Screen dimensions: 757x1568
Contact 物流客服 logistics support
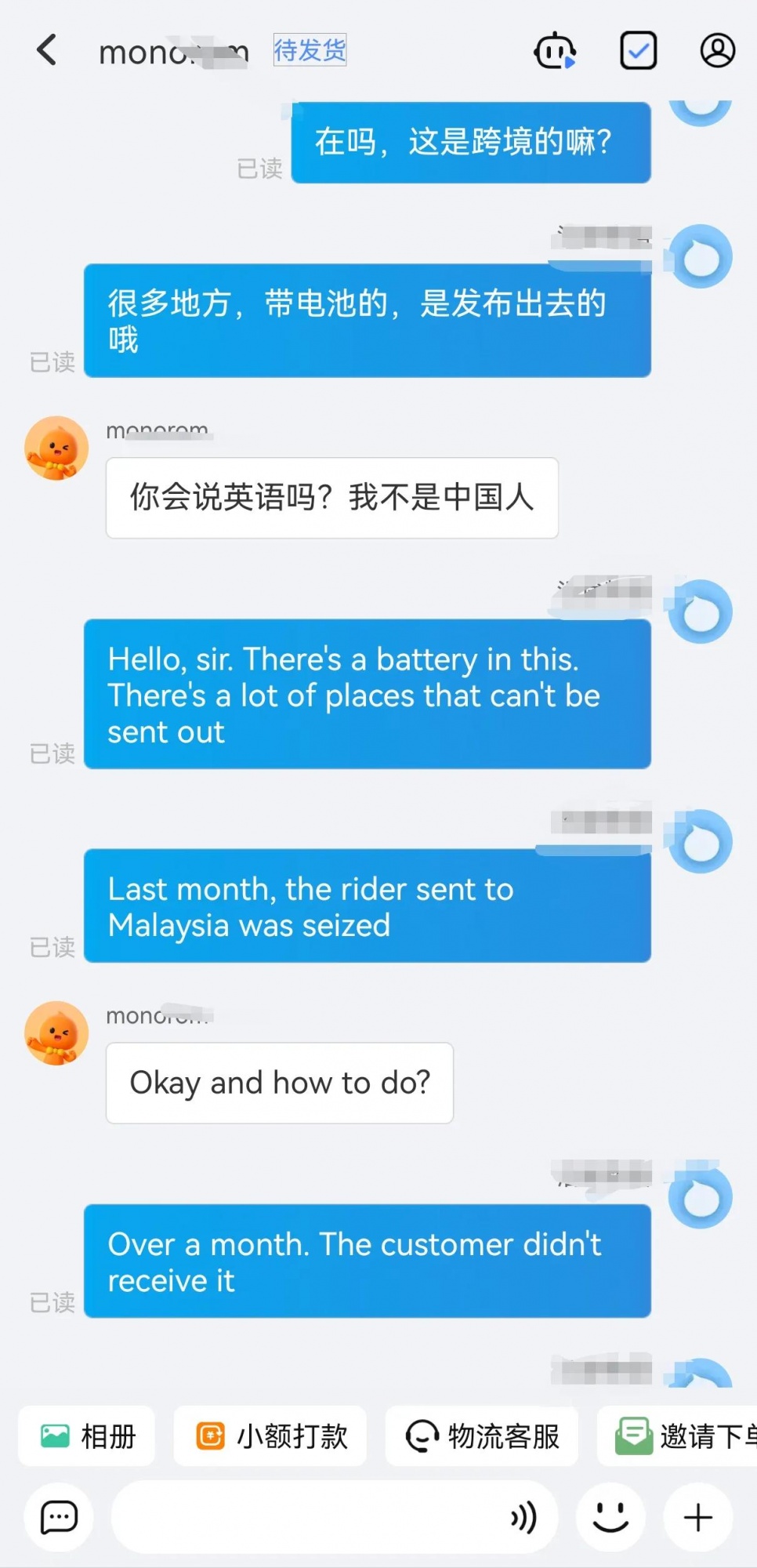coord(482,1436)
